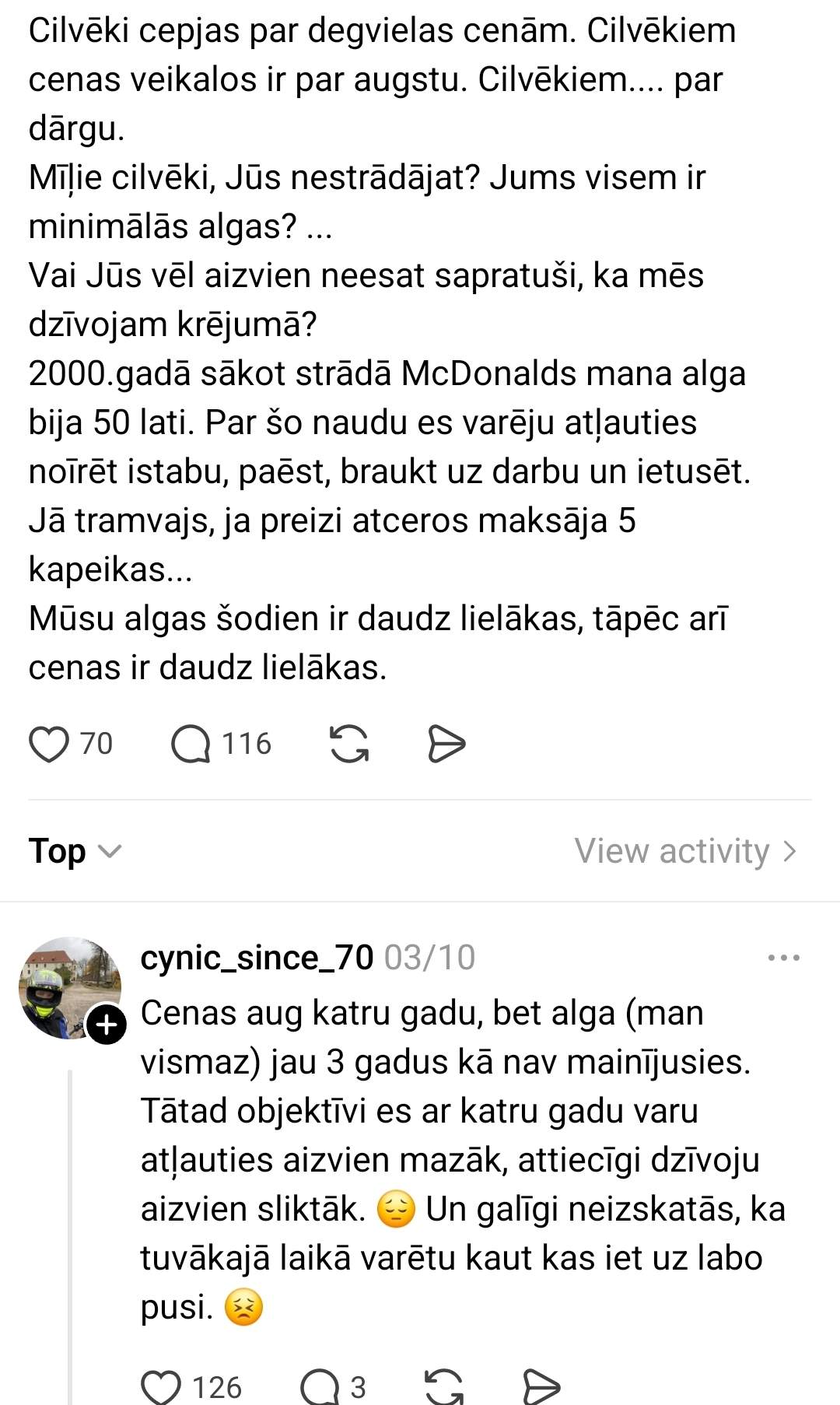Open cynic_since_70 username link

[x=257, y=958]
